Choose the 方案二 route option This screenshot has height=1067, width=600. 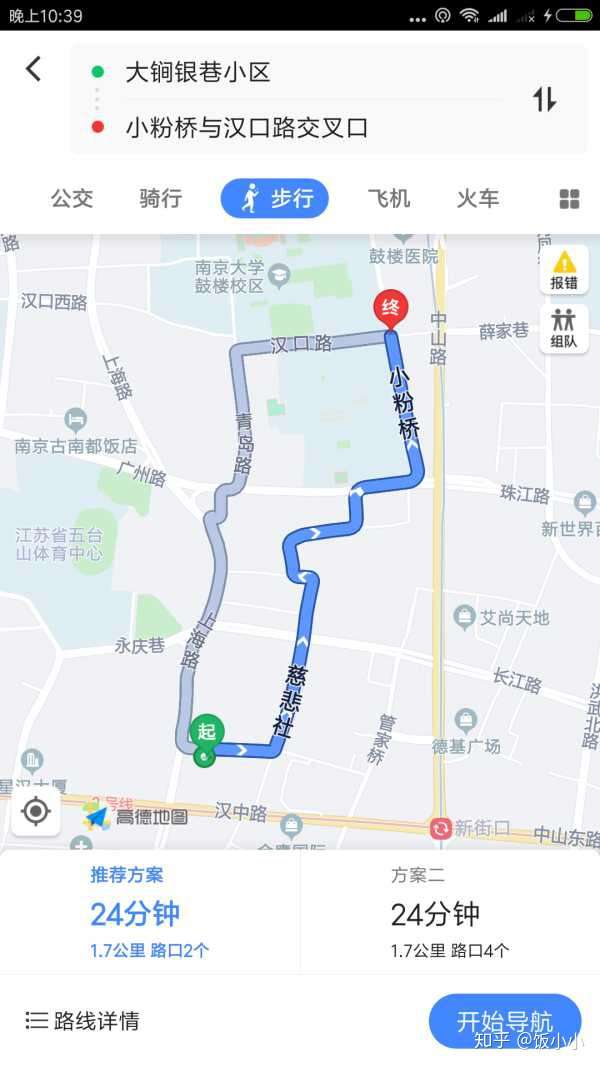pyautogui.click(x=450, y=912)
